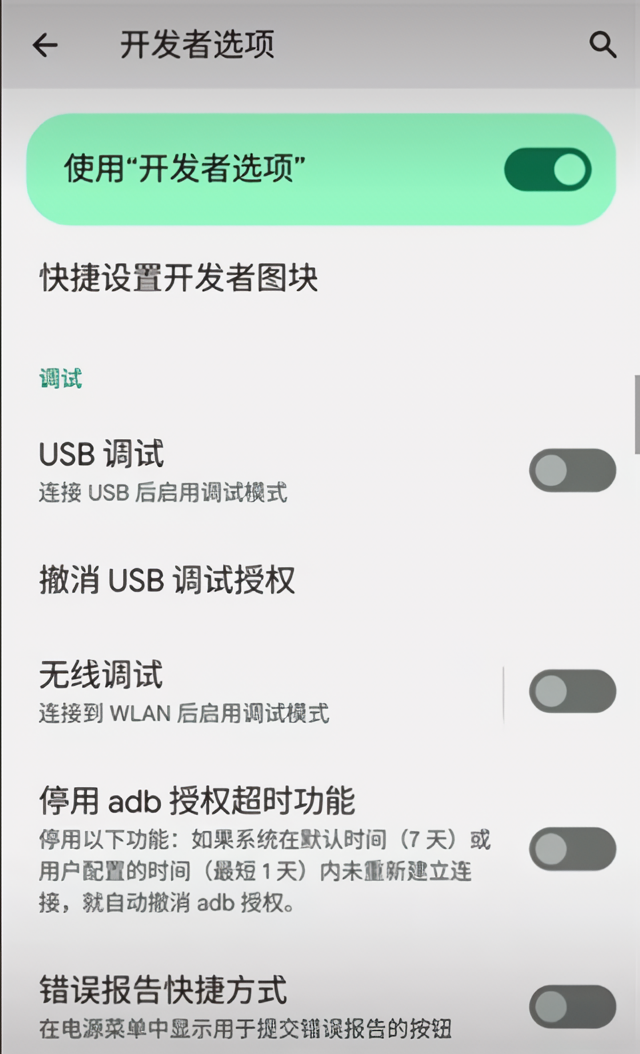The image size is (640, 1054).
Task: Enable 停用 adb 授权超时功能 switch
Action: (x=572, y=849)
